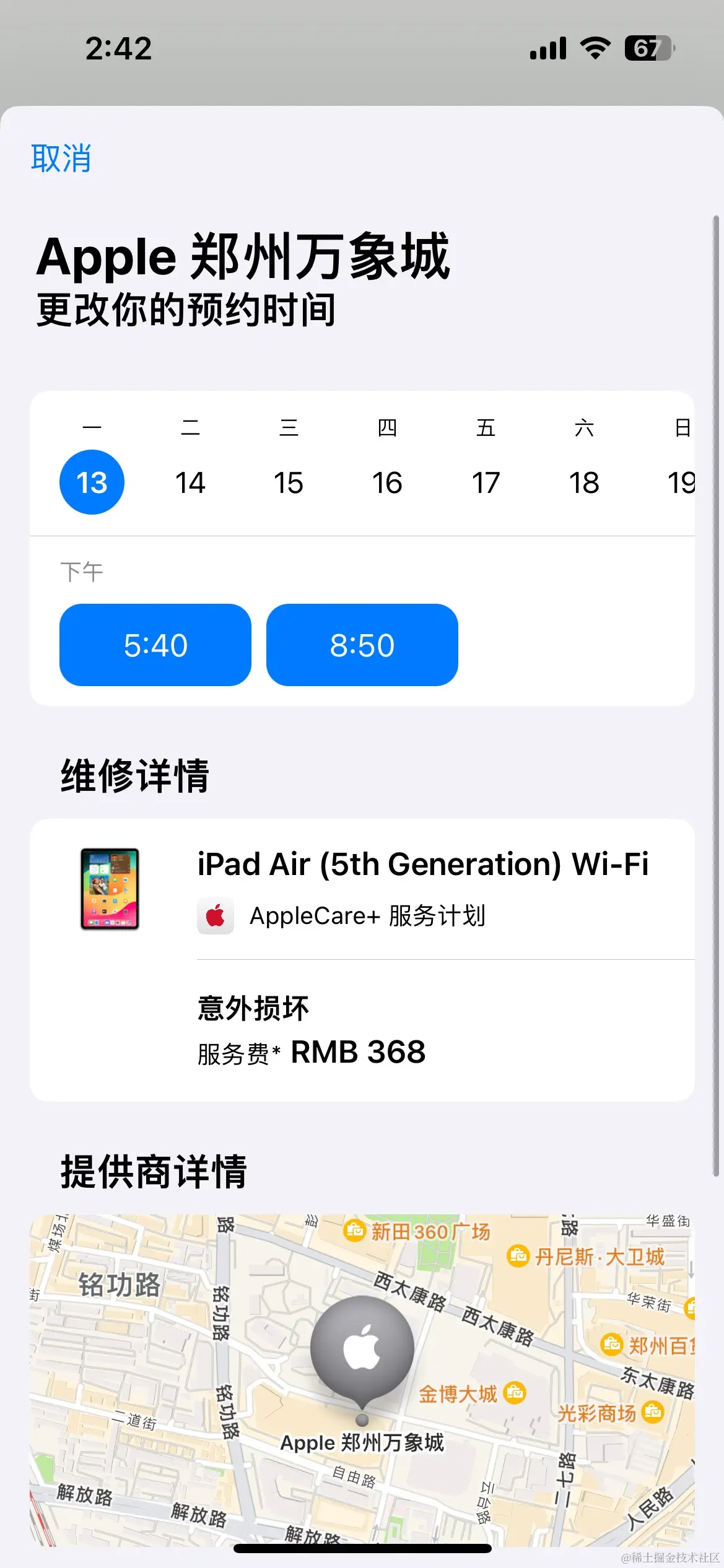Choose the 5:40 afternoon time slot
Screen dimensions: 724x1568
click(x=155, y=645)
